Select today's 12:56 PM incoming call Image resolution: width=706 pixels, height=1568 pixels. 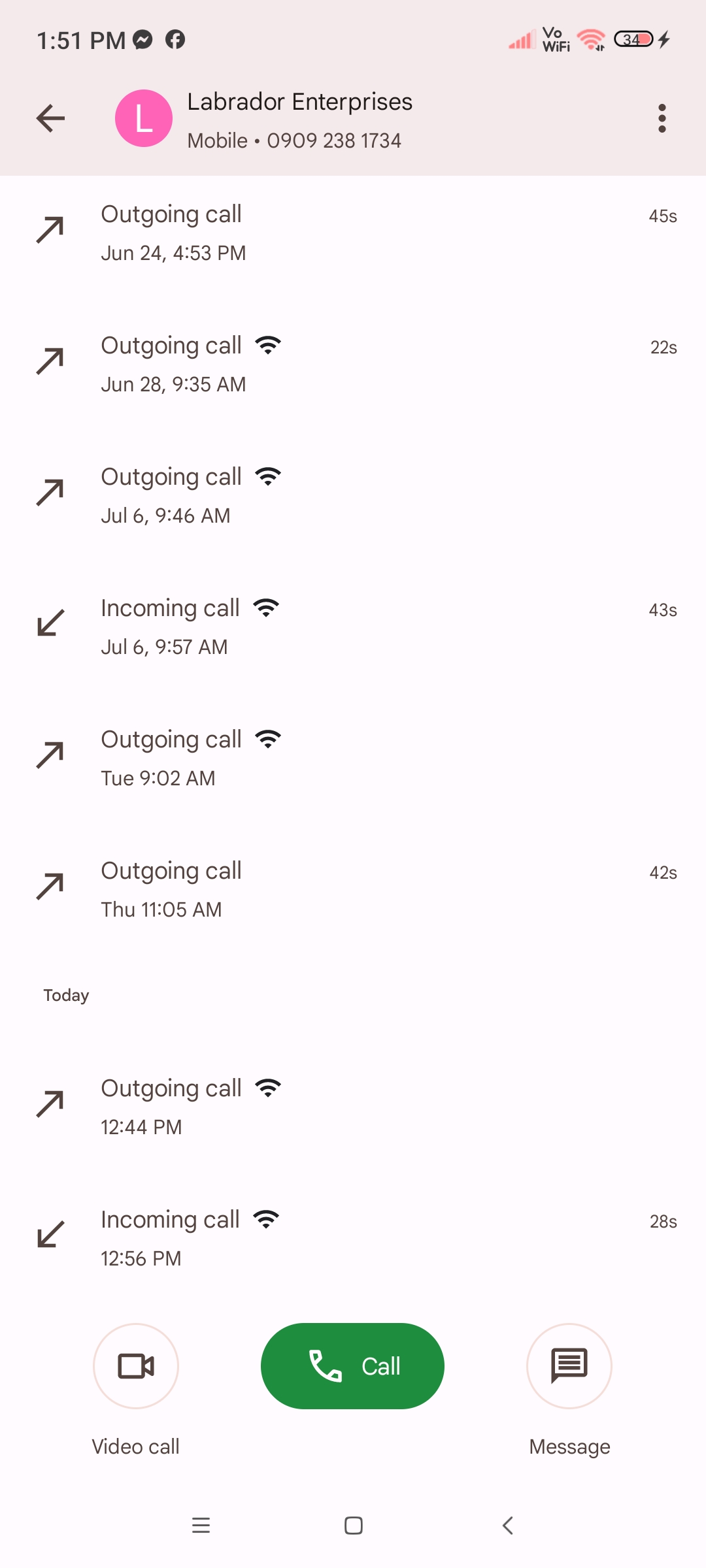(x=353, y=1239)
